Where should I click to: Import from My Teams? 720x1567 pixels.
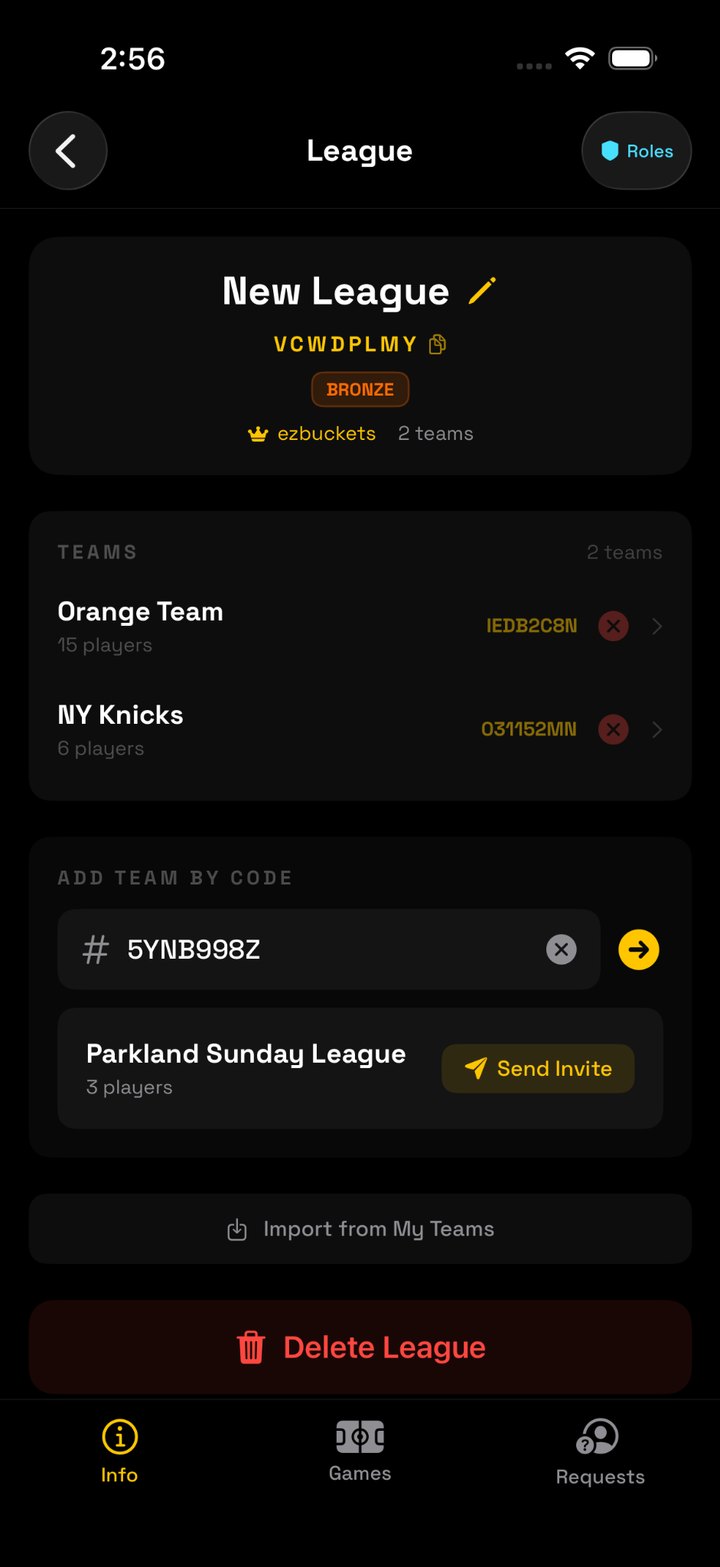360,1229
